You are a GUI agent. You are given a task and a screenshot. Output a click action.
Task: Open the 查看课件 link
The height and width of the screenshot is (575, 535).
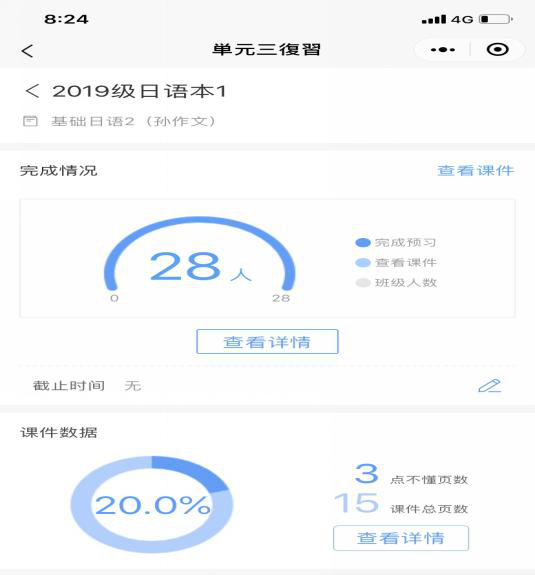click(476, 171)
